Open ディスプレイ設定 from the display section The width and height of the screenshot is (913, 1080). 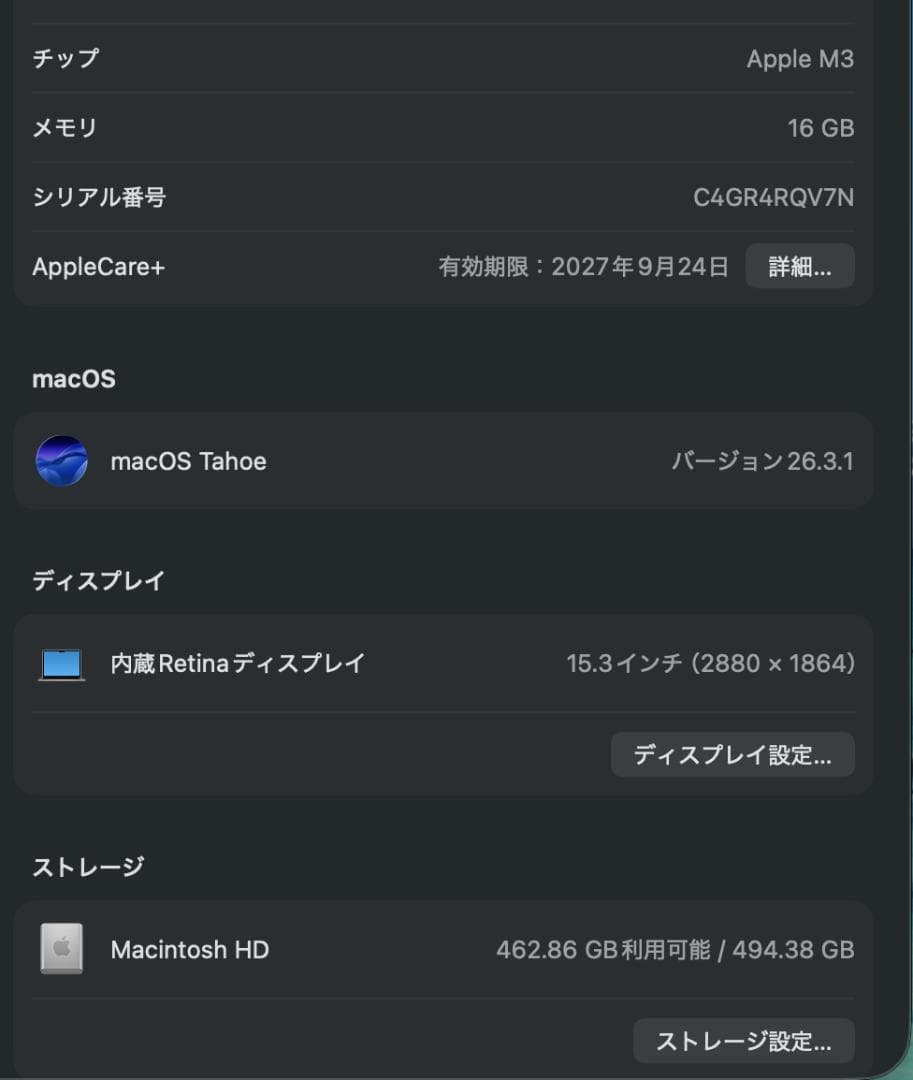(x=733, y=754)
